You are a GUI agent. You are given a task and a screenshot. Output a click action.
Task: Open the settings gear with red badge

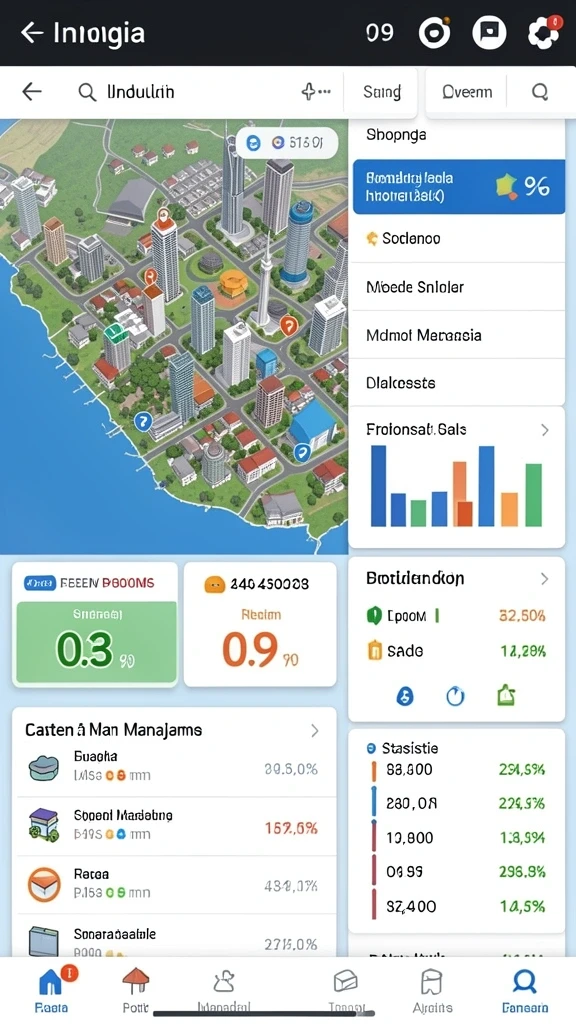click(544, 32)
